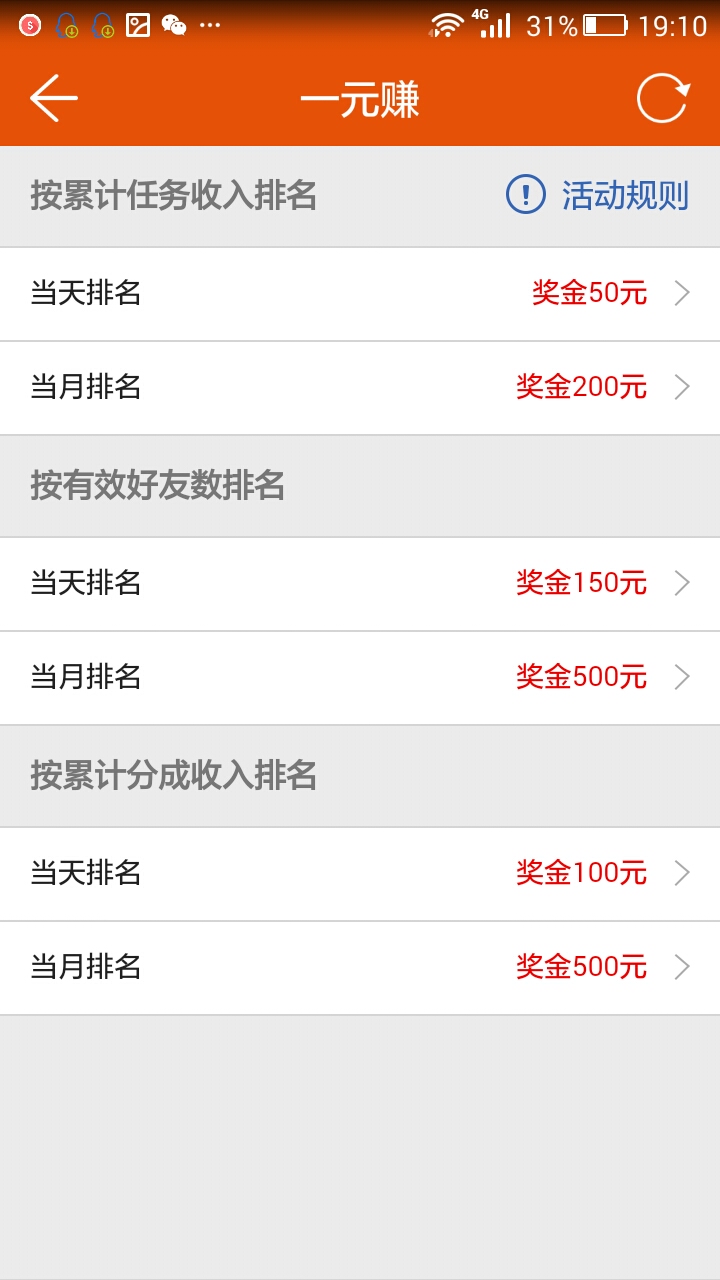
Task: Open 当月排名 with 奖金200元
Action: pyautogui.click(x=360, y=388)
